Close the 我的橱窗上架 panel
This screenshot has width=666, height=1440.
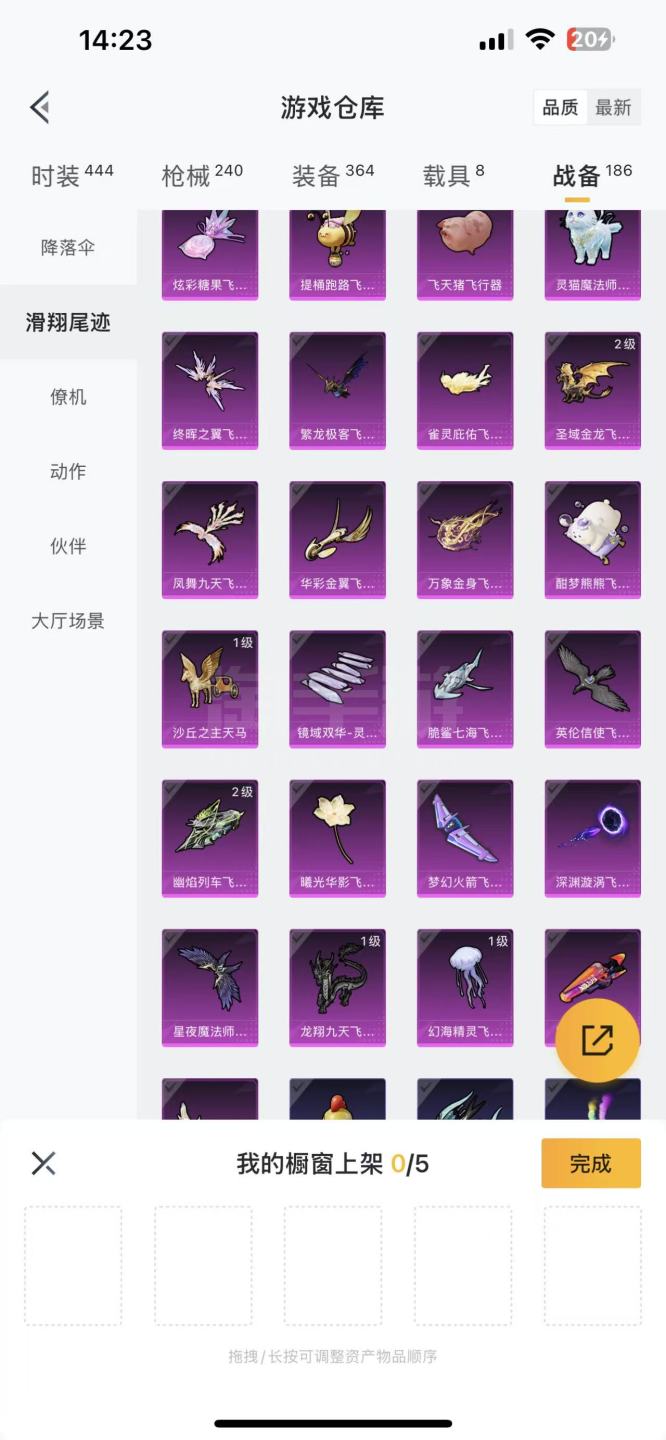[43, 1163]
